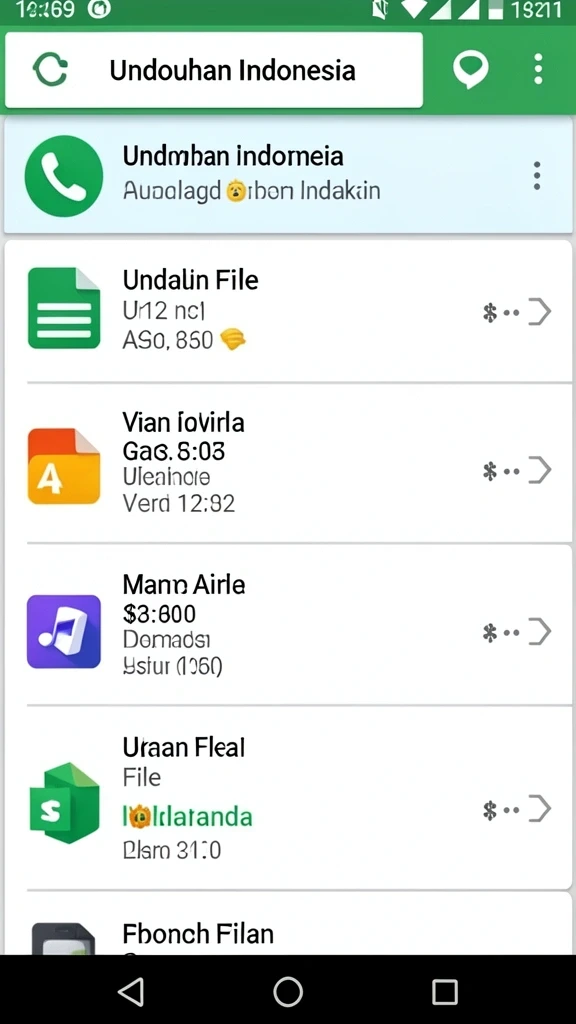This screenshot has height=1024, width=576.
Task: Tap the arrow on the Undalin File row
Action: click(539, 312)
